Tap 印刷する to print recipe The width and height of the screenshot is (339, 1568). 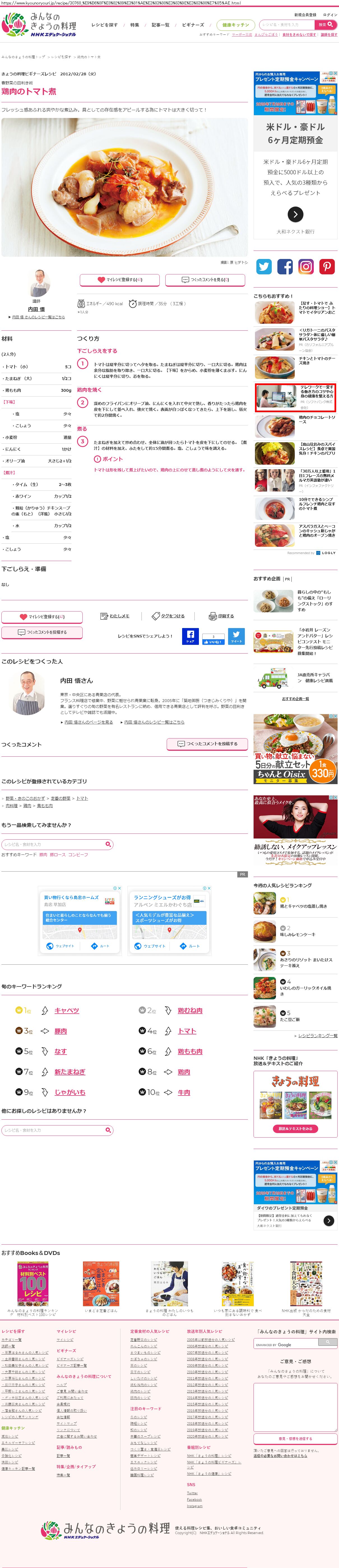[x=222, y=616]
